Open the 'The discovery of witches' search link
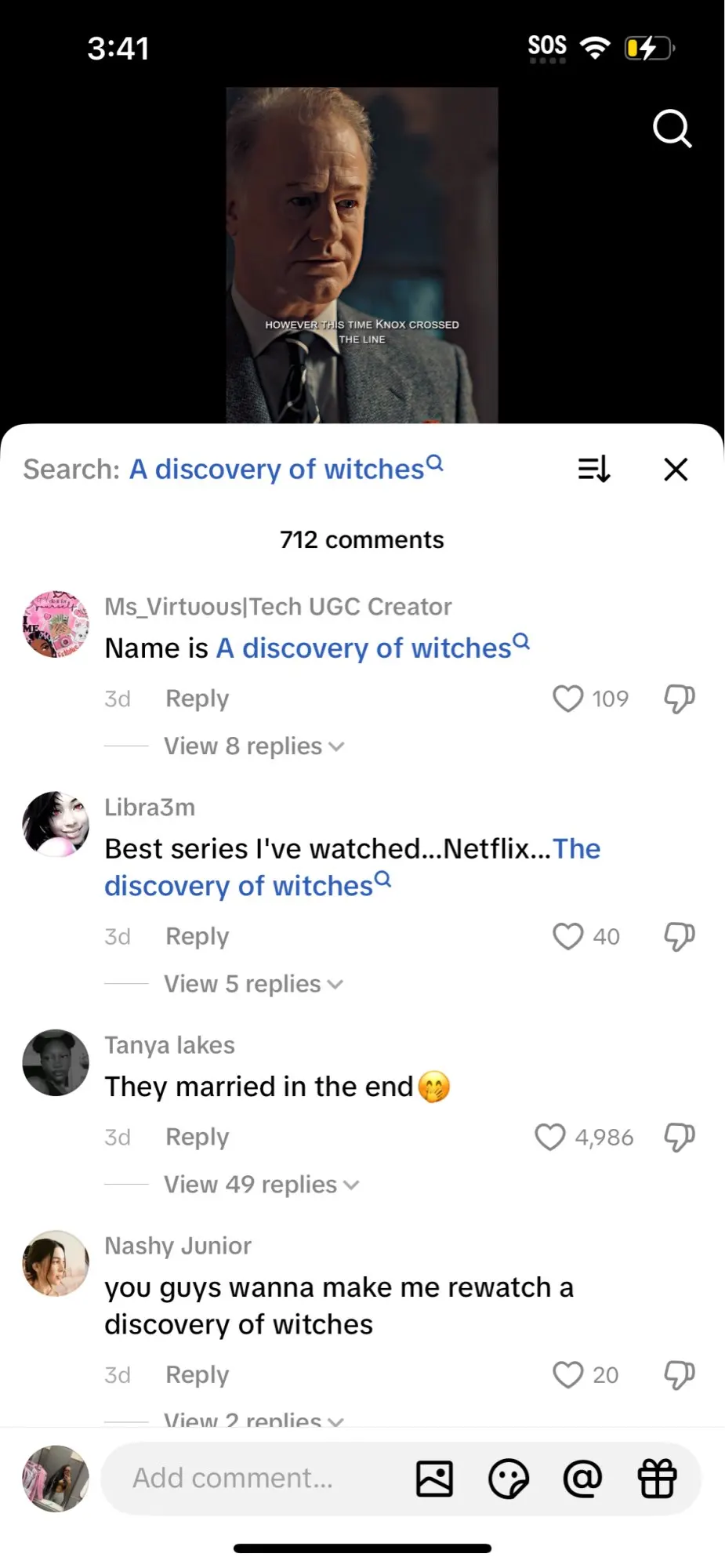The image size is (725, 1568). point(353,867)
